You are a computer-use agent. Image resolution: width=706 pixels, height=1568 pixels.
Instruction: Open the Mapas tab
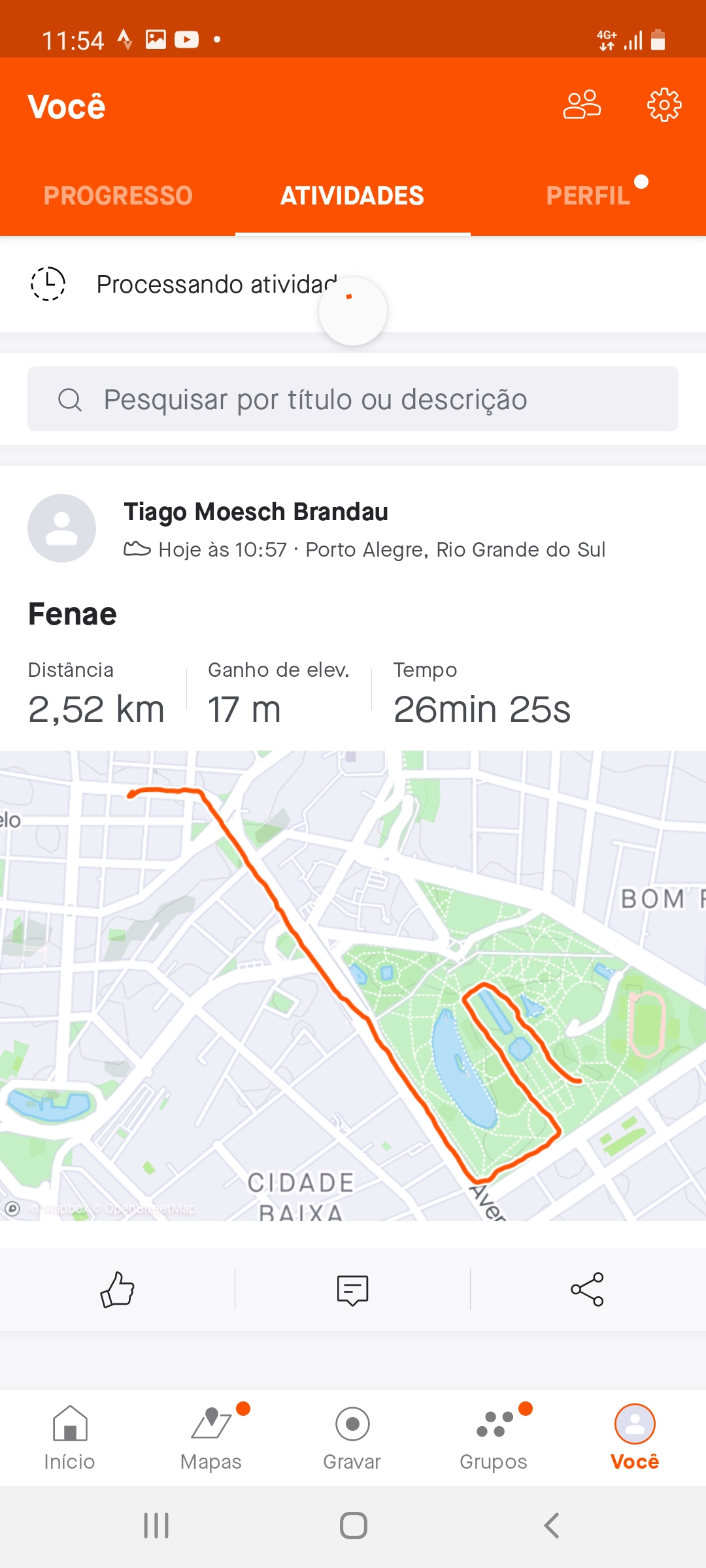[x=211, y=1437]
